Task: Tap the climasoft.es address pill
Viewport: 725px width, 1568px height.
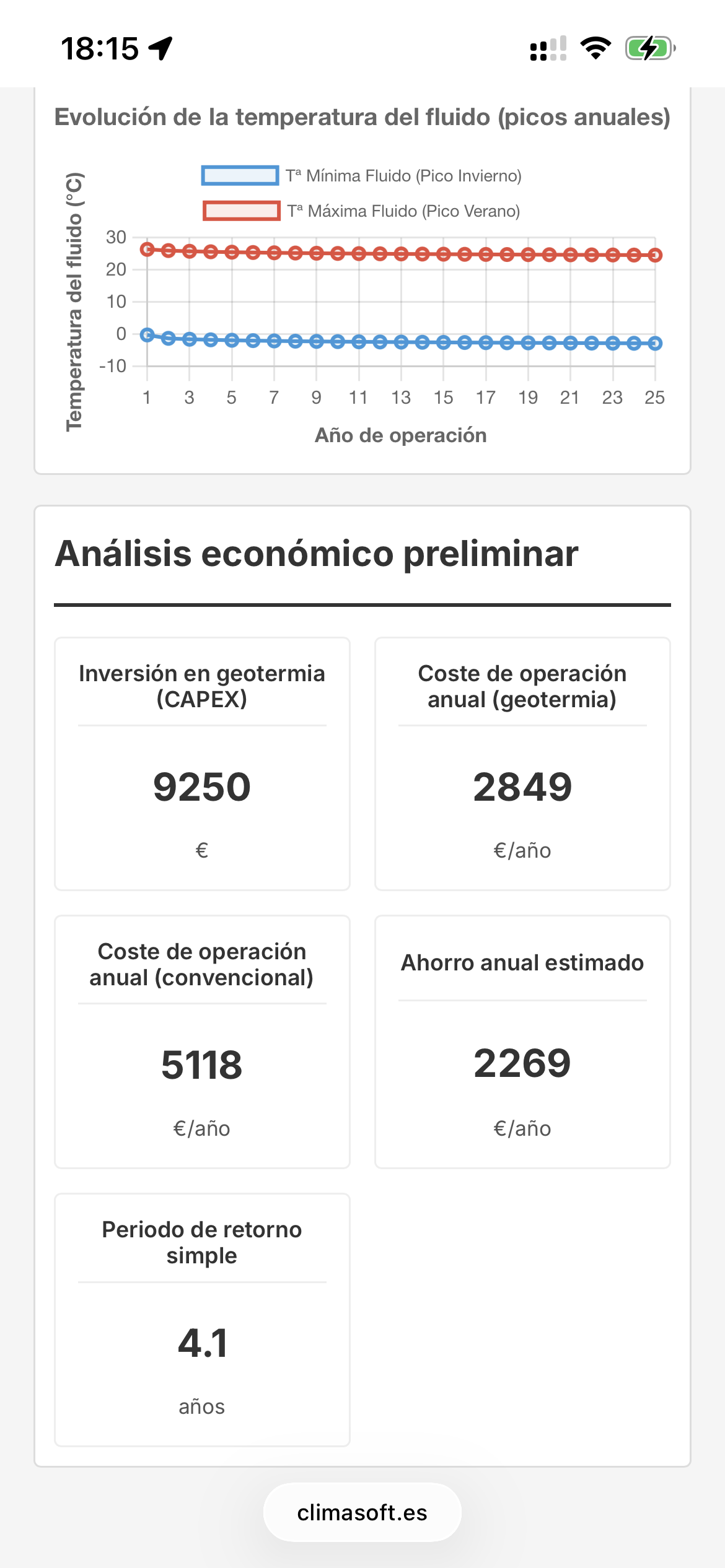Action: (362, 1512)
